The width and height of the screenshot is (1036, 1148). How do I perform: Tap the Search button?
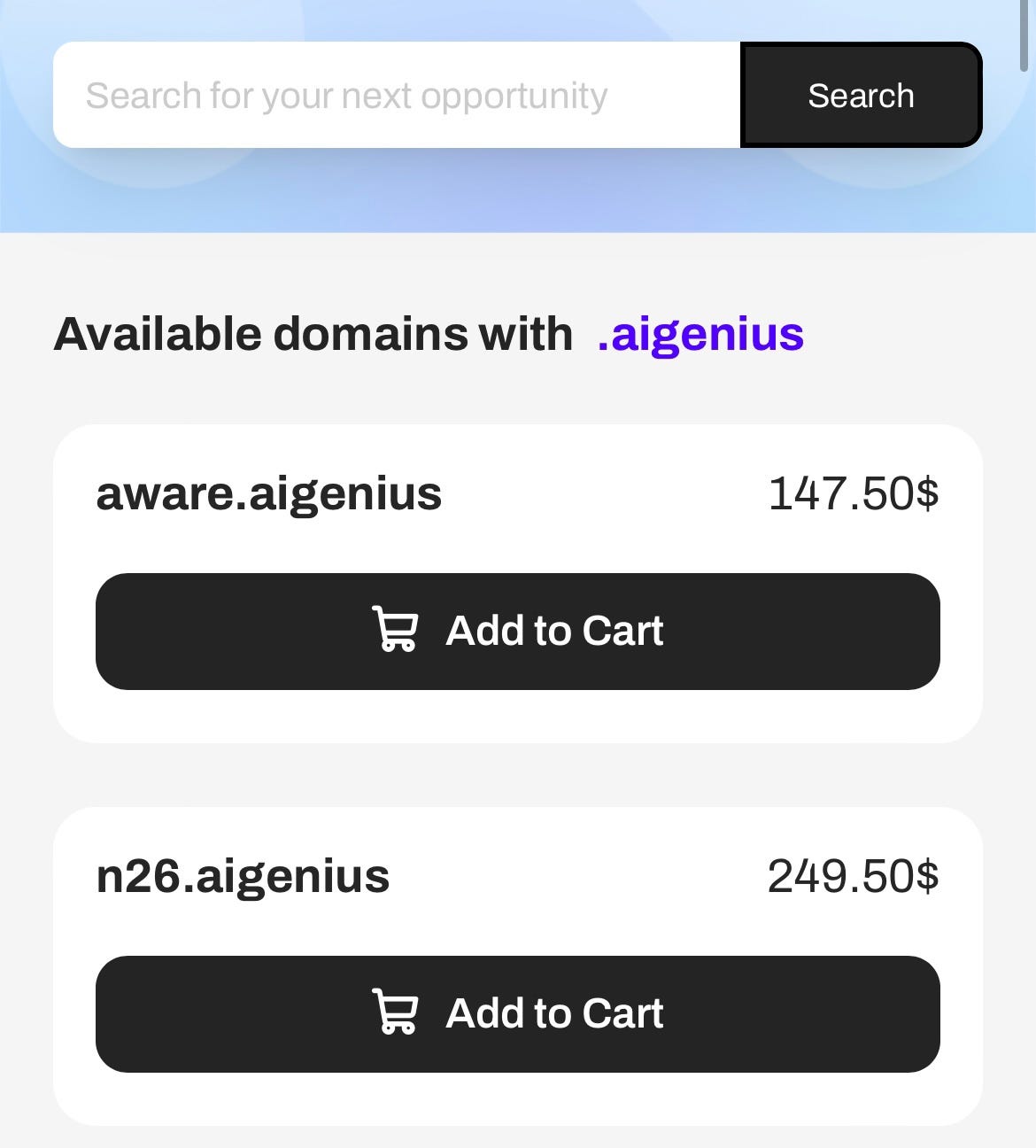coord(861,96)
